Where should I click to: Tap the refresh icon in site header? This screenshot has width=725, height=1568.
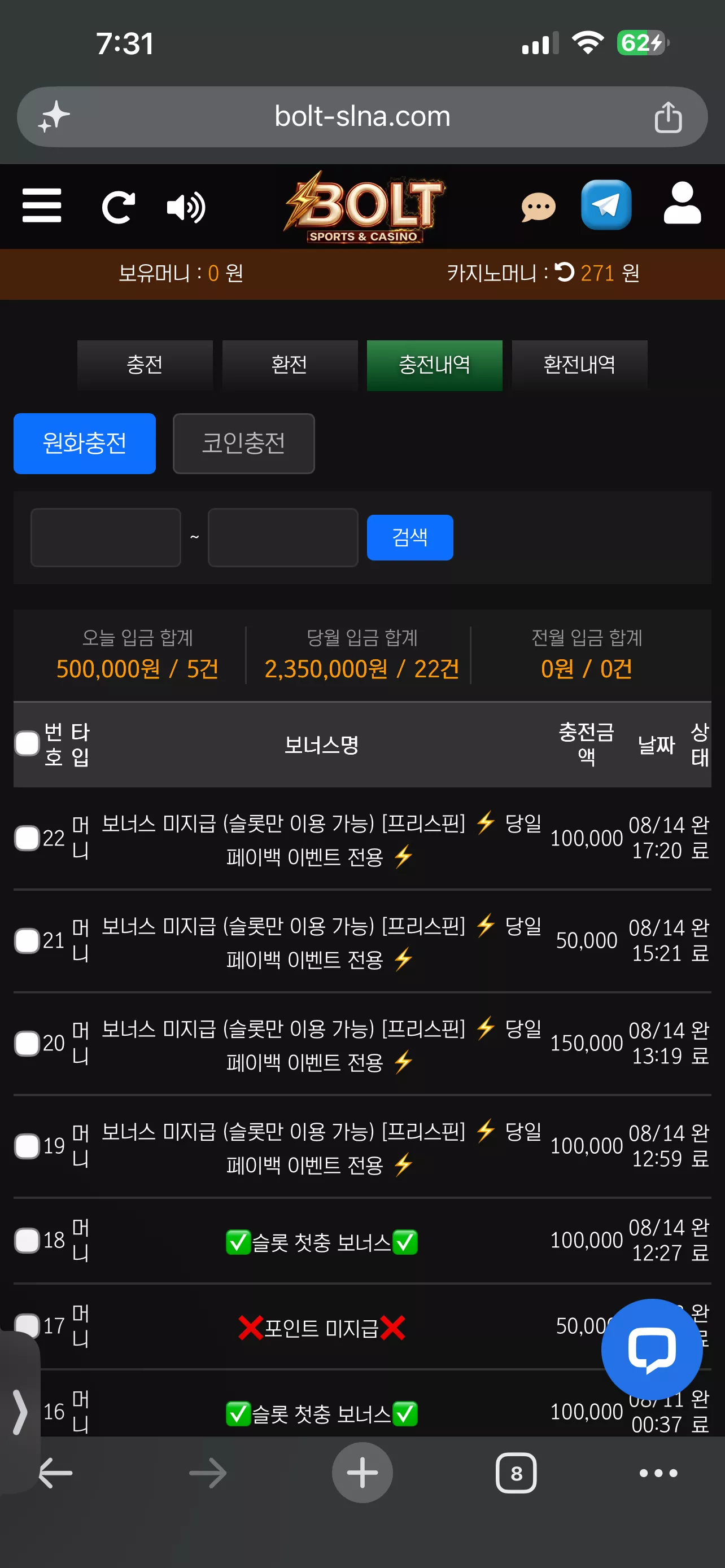click(x=118, y=207)
